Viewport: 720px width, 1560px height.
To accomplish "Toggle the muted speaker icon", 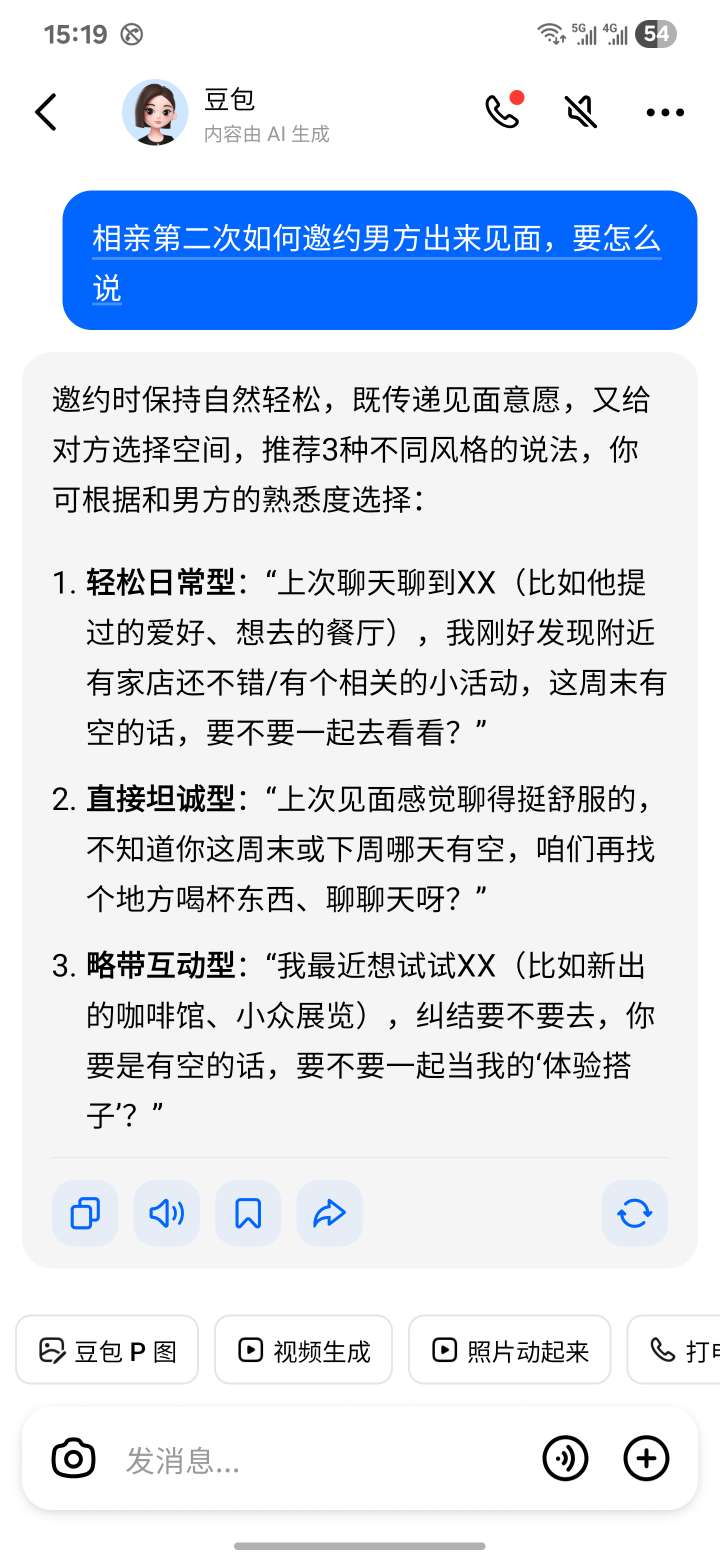I will pyautogui.click(x=581, y=112).
